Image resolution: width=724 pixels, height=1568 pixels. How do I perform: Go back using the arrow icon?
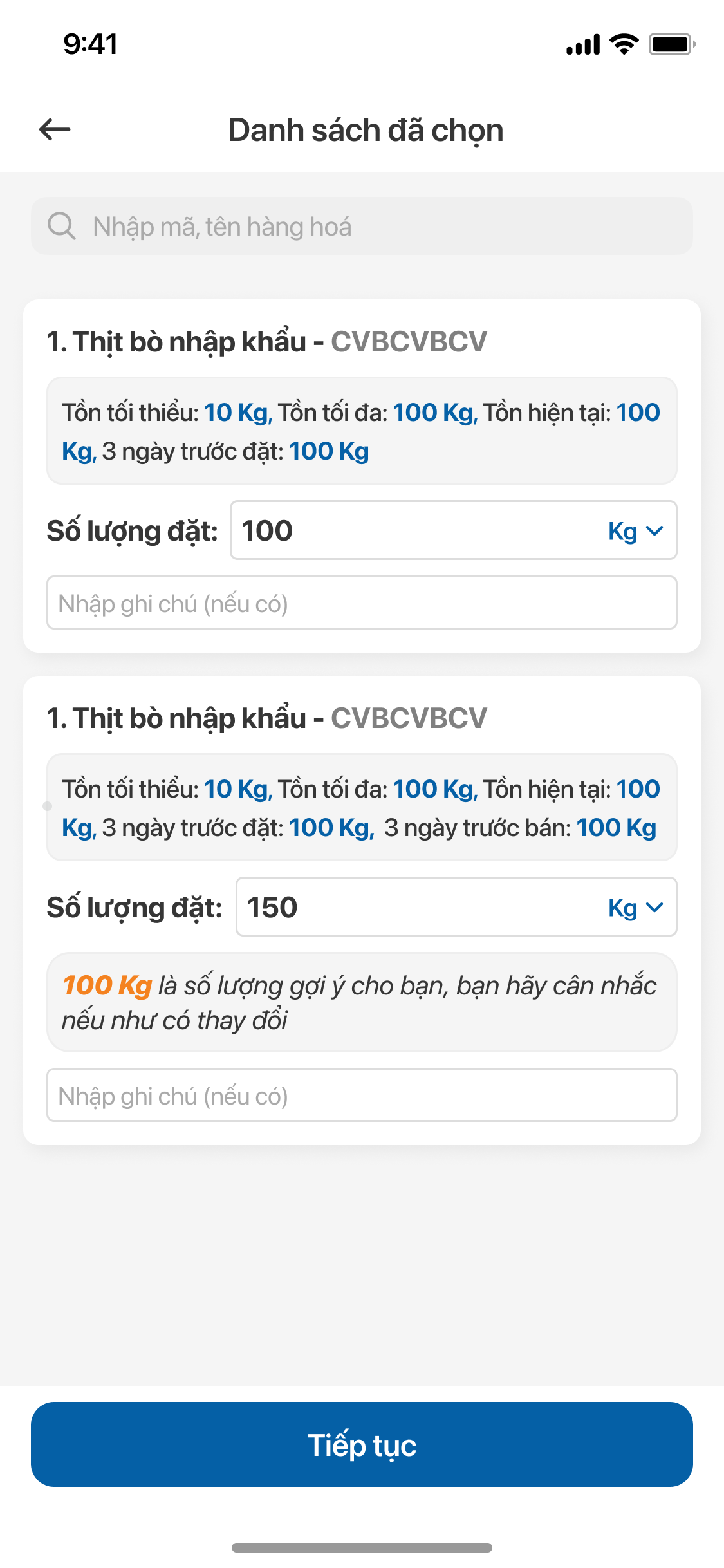point(55,129)
